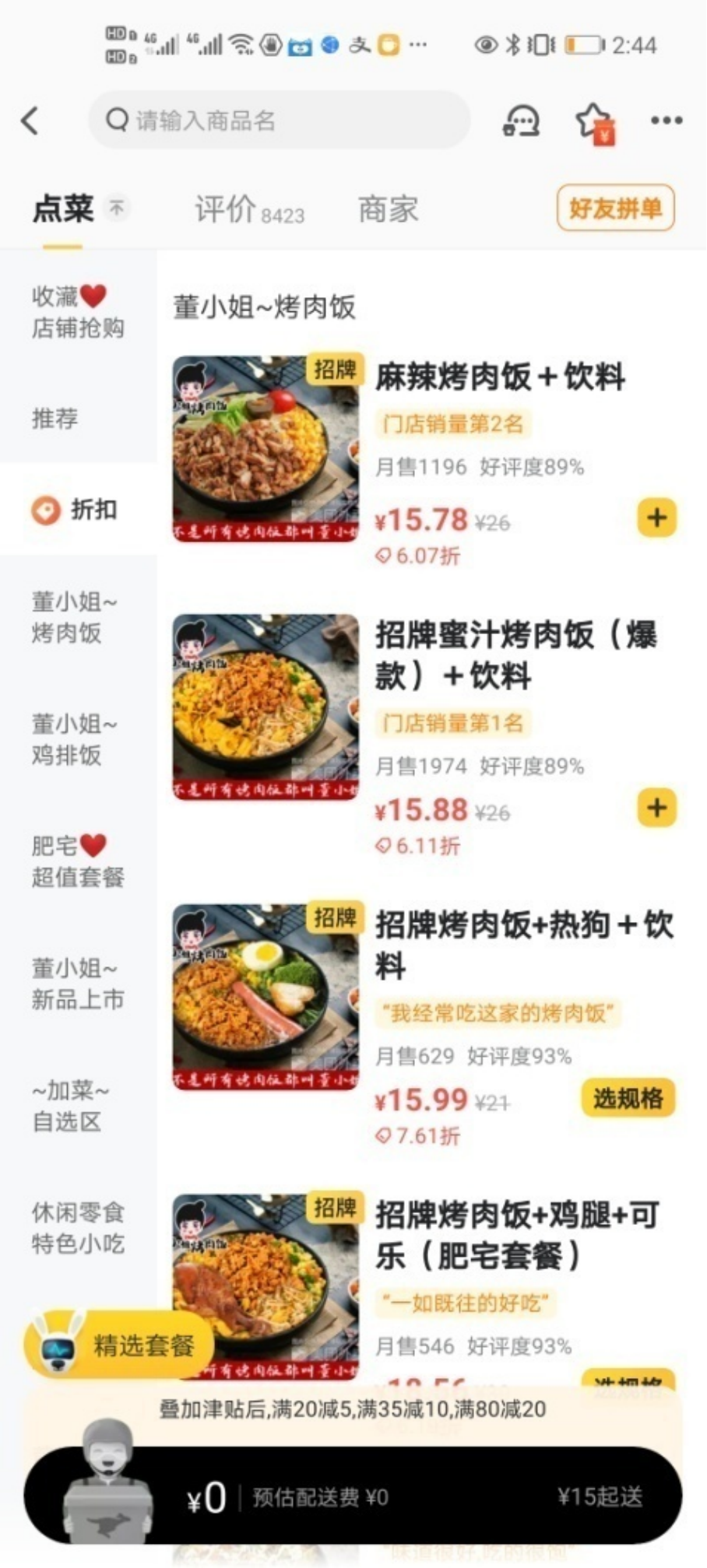The image size is (707, 1568).
Task: Open the three-dot overflow menu
Action: [x=667, y=121]
